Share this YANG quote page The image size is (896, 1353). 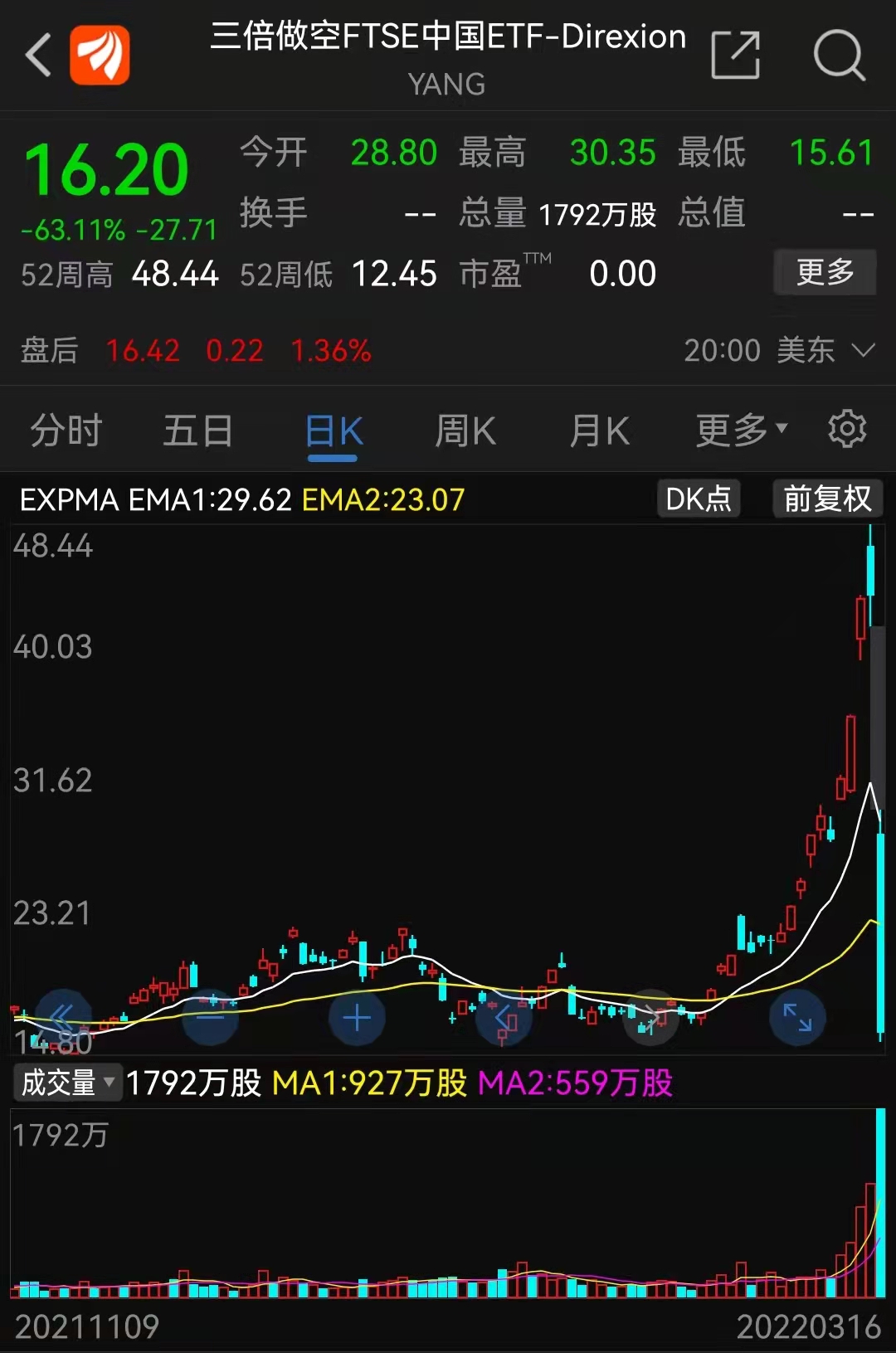pos(735,56)
